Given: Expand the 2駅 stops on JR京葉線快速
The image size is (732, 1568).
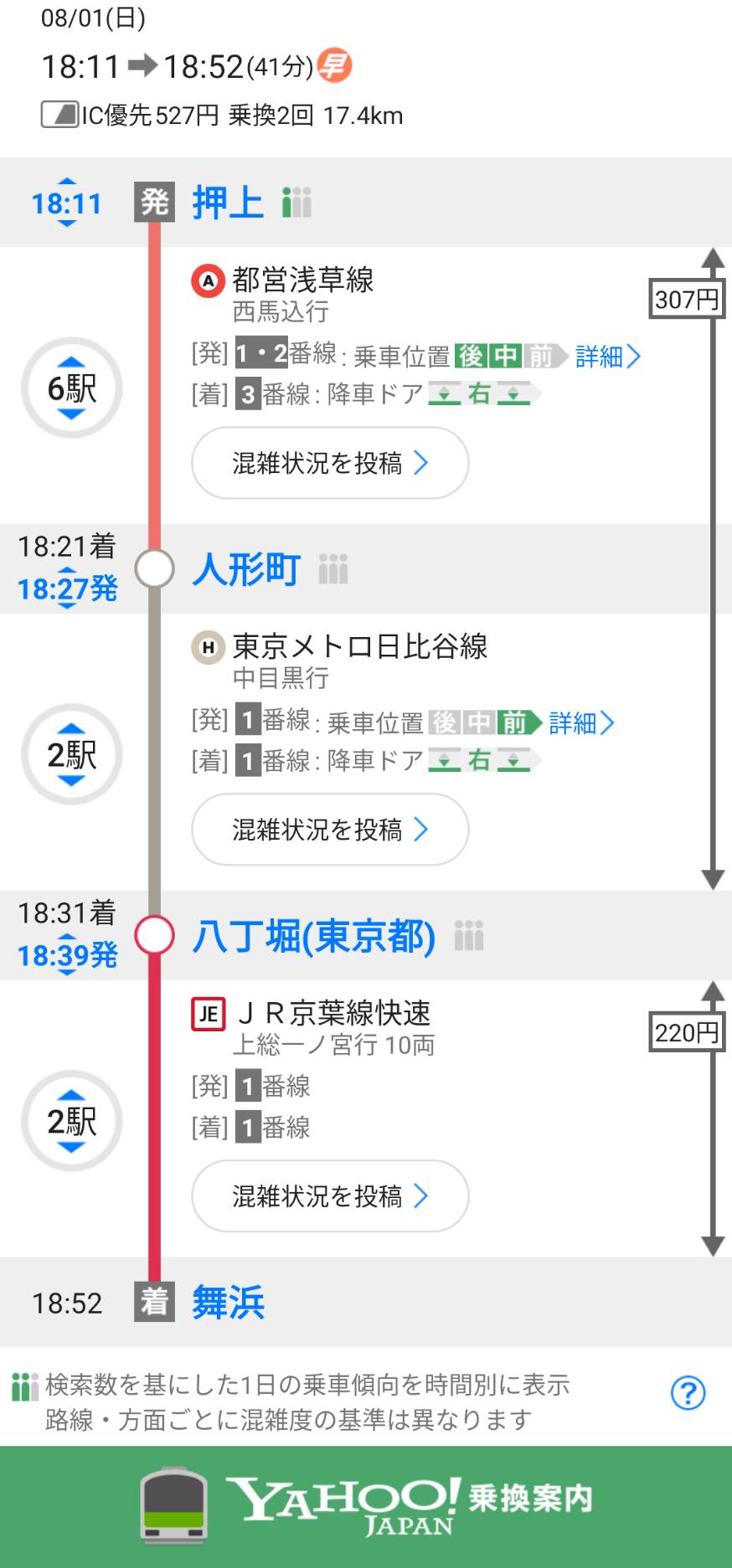Looking at the screenshot, I should 71,1121.
